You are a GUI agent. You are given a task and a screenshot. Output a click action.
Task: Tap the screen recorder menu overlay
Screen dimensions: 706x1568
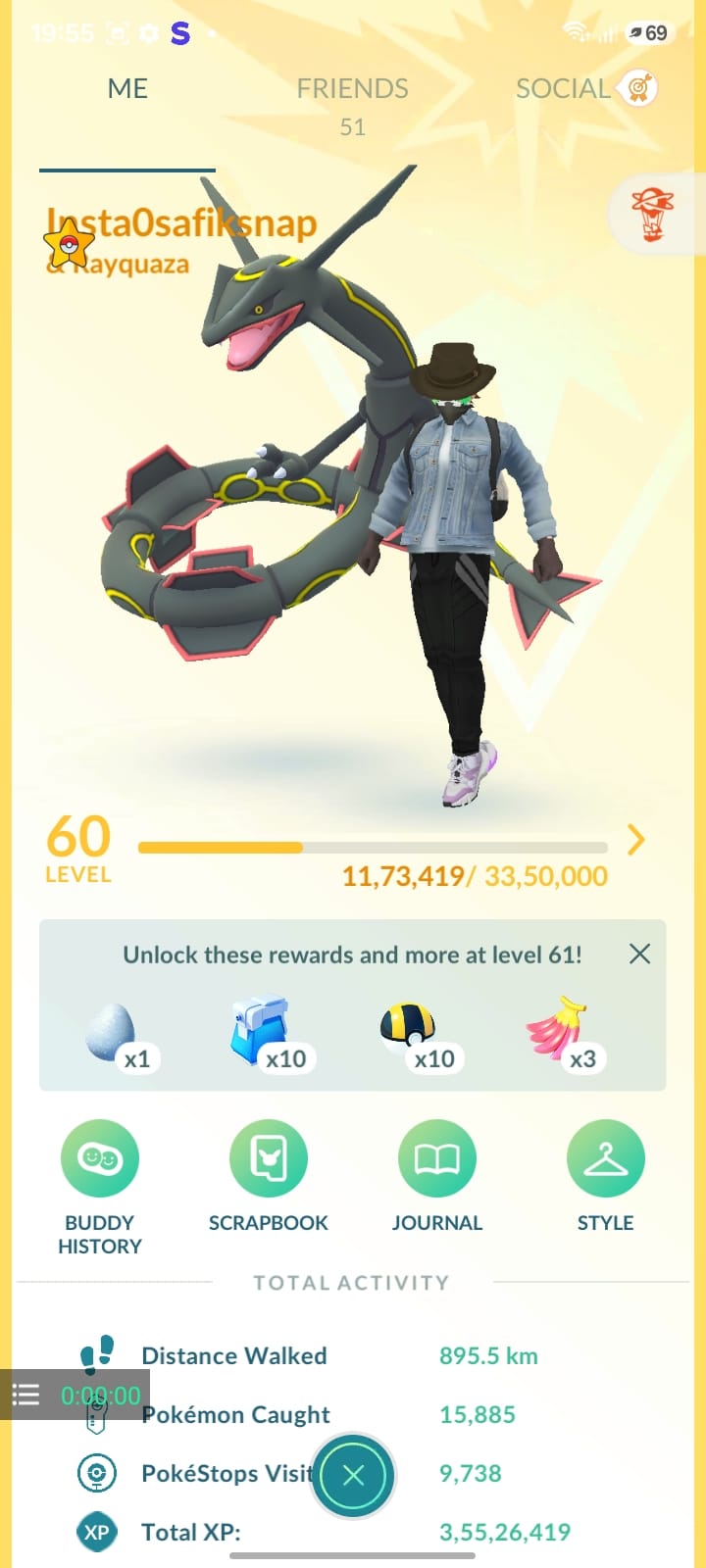pyautogui.click(x=25, y=1395)
